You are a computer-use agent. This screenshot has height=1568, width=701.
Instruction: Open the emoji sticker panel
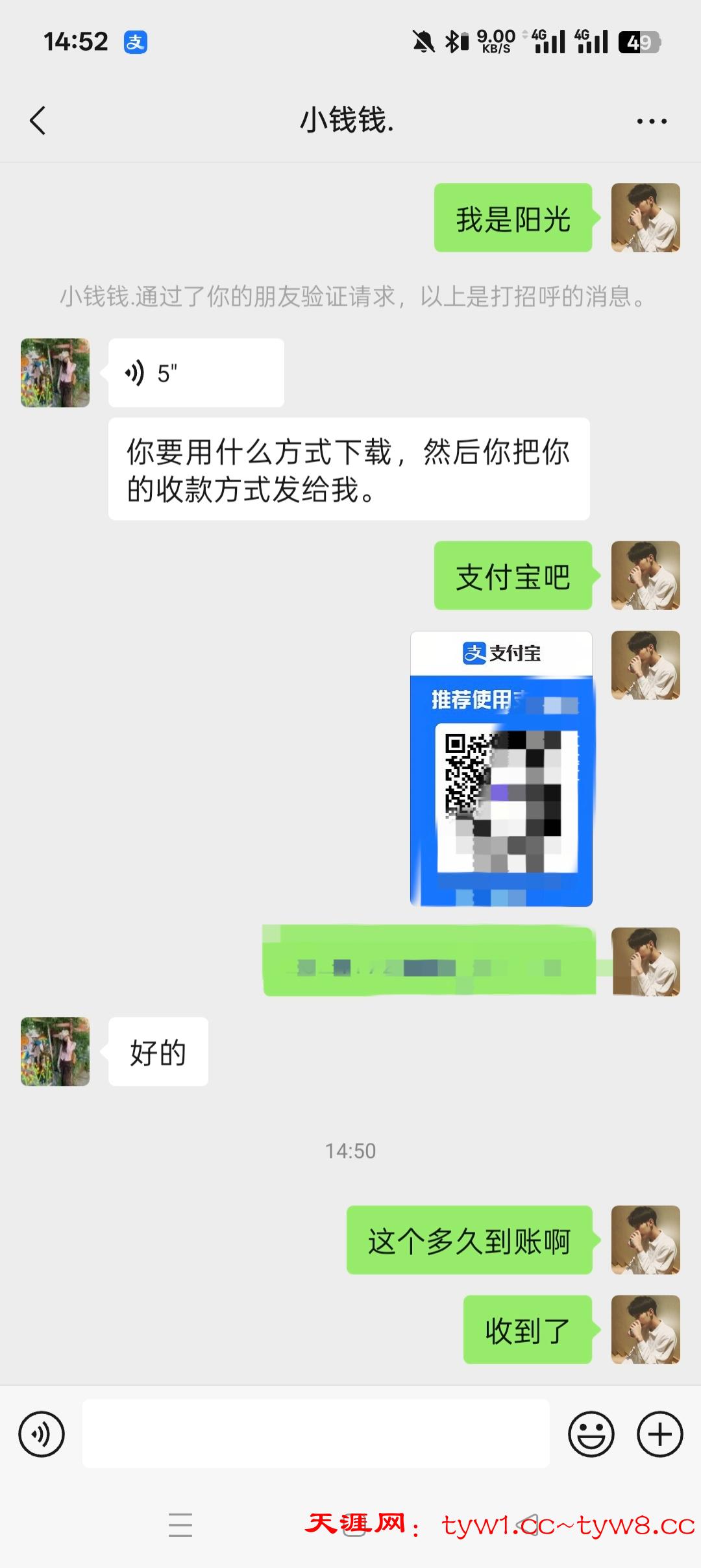pyautogui.click(x=591, y=1434)
